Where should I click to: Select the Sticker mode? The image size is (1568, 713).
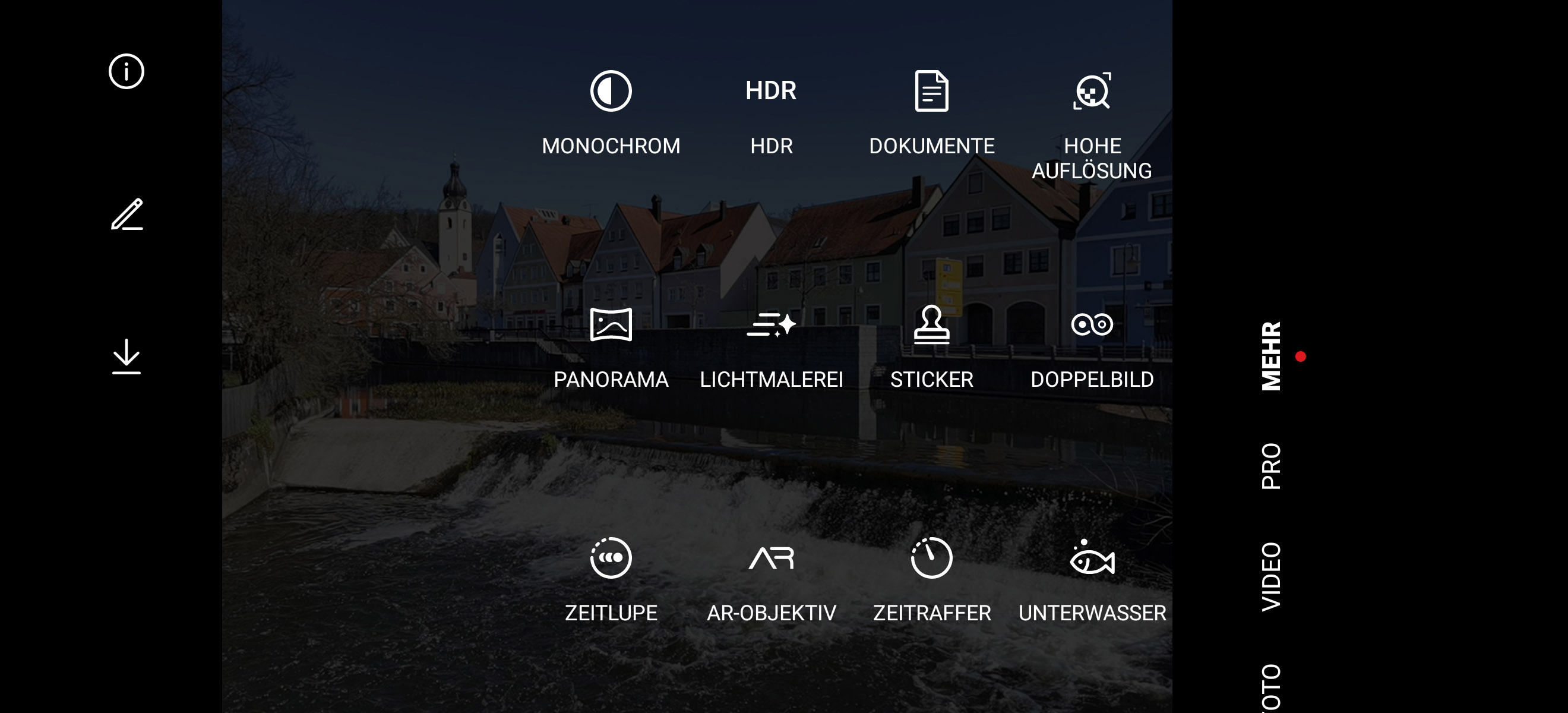(931, 324)
